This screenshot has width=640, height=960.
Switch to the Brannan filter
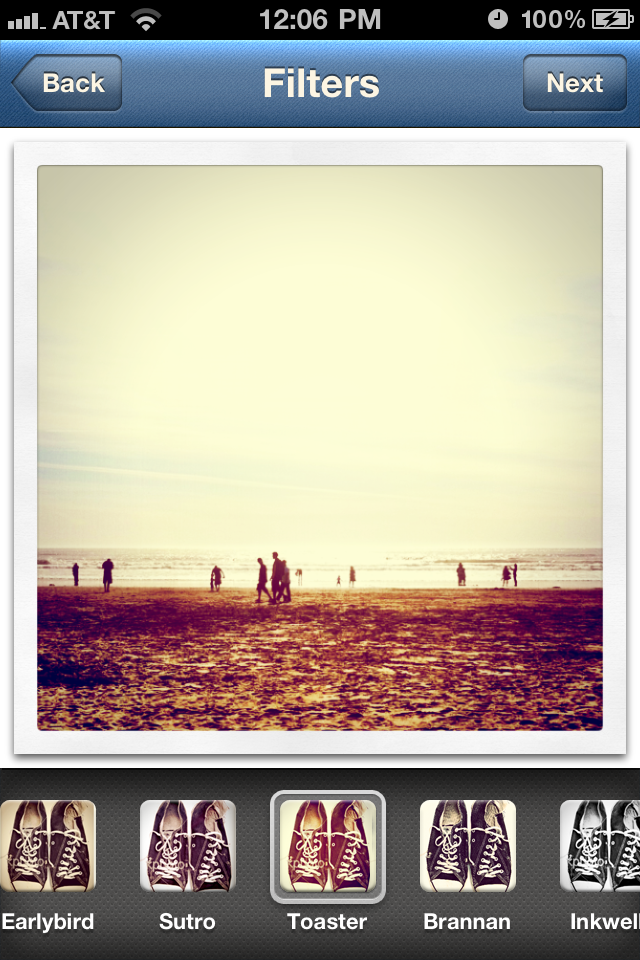coord(467,846)
